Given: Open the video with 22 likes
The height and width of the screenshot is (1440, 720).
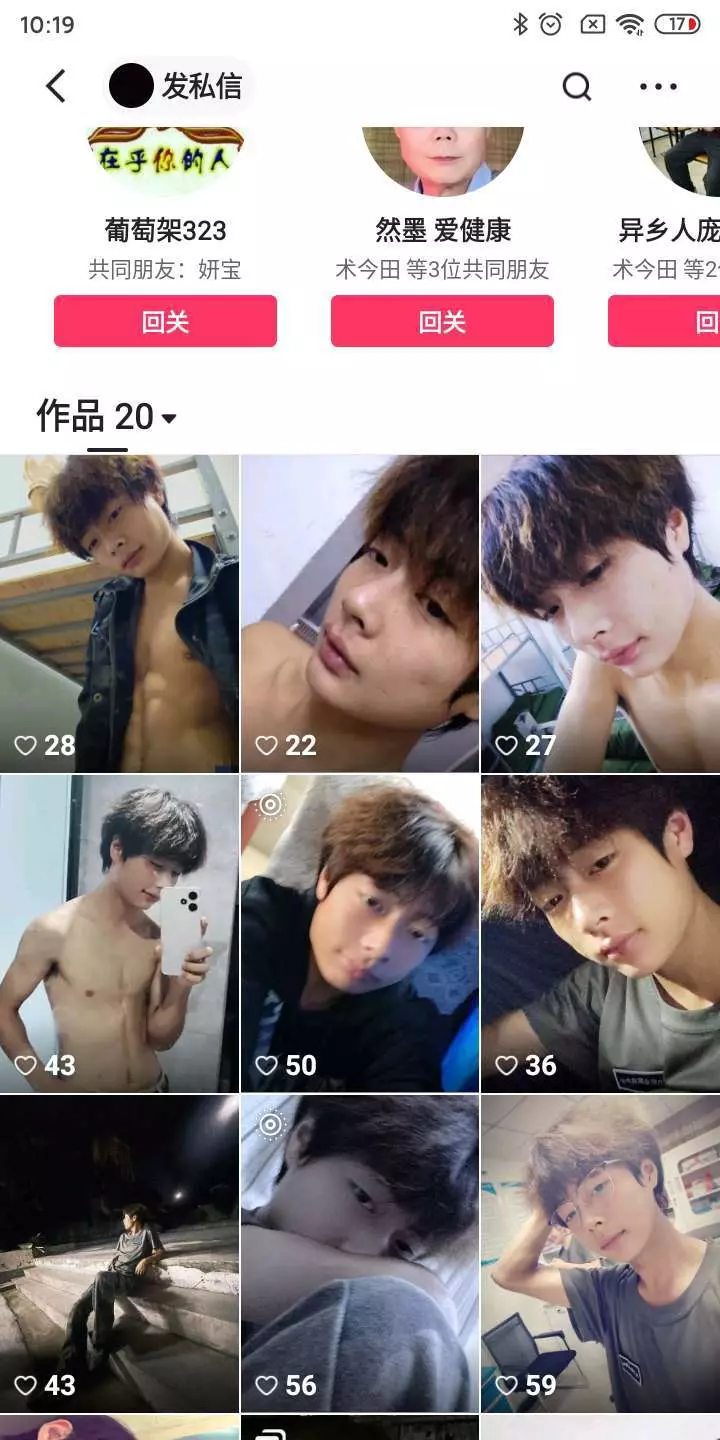Looking at the screenshot, I should [360, 613].
